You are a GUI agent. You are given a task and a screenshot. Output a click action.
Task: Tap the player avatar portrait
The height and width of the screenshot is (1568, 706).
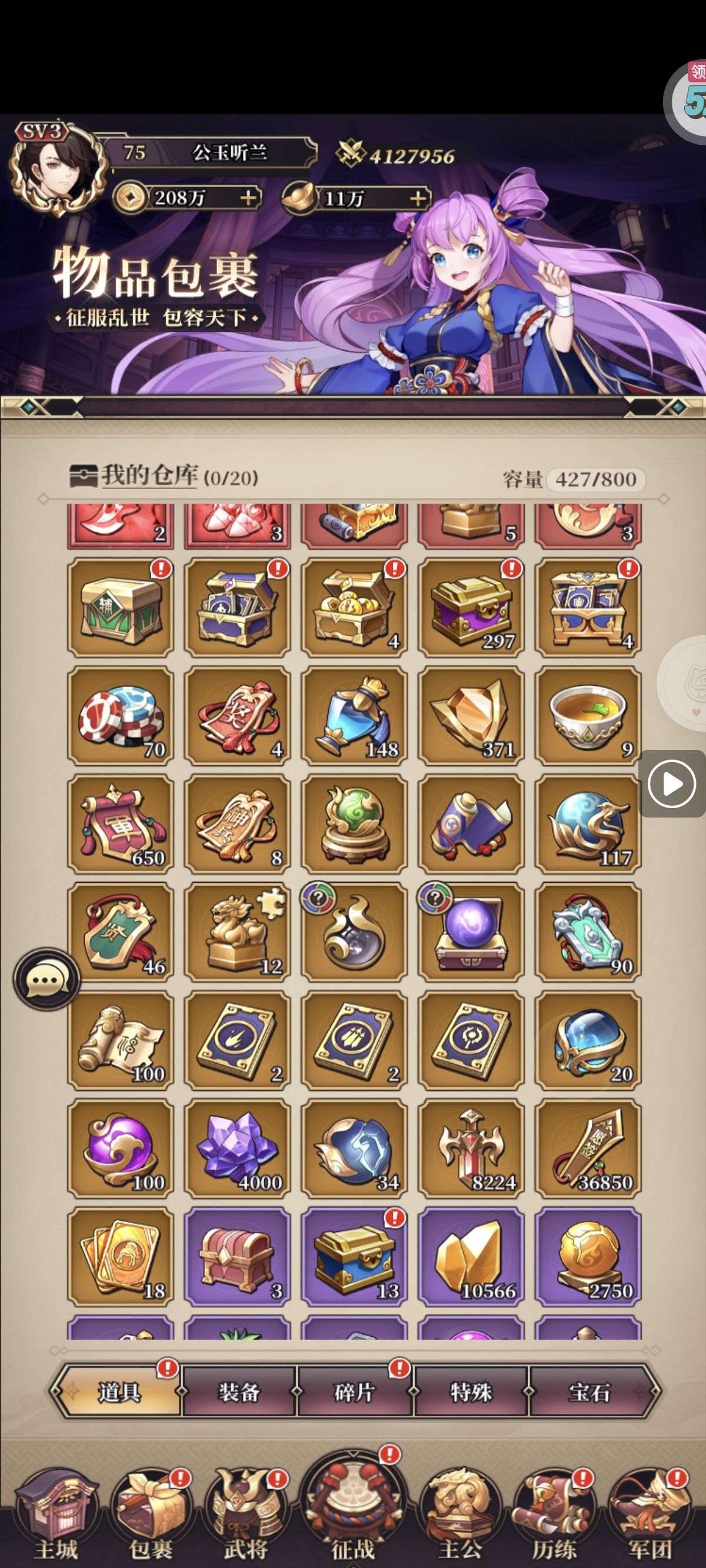[x=56, y=167]
